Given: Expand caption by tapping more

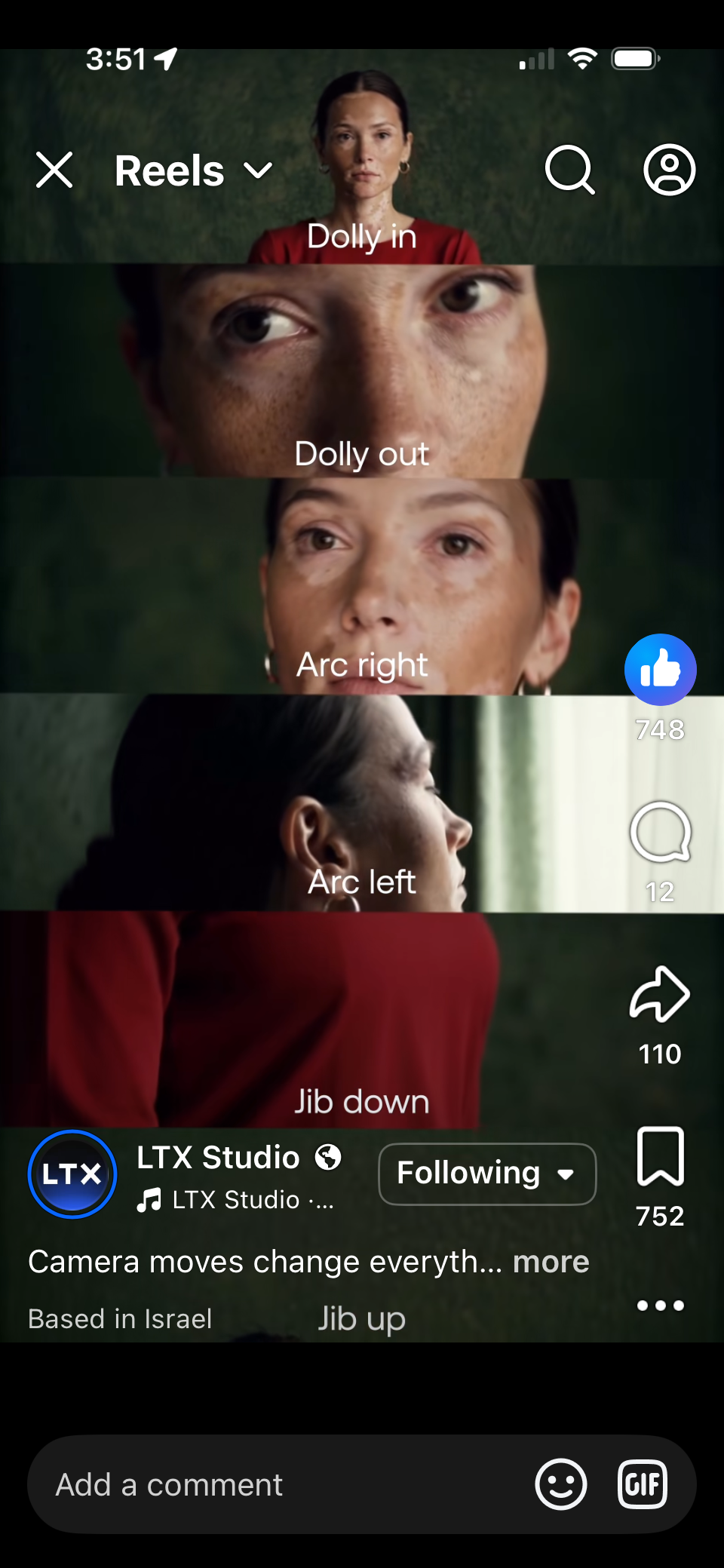Looking at the screenshot, I should [x=551, y=1262].
